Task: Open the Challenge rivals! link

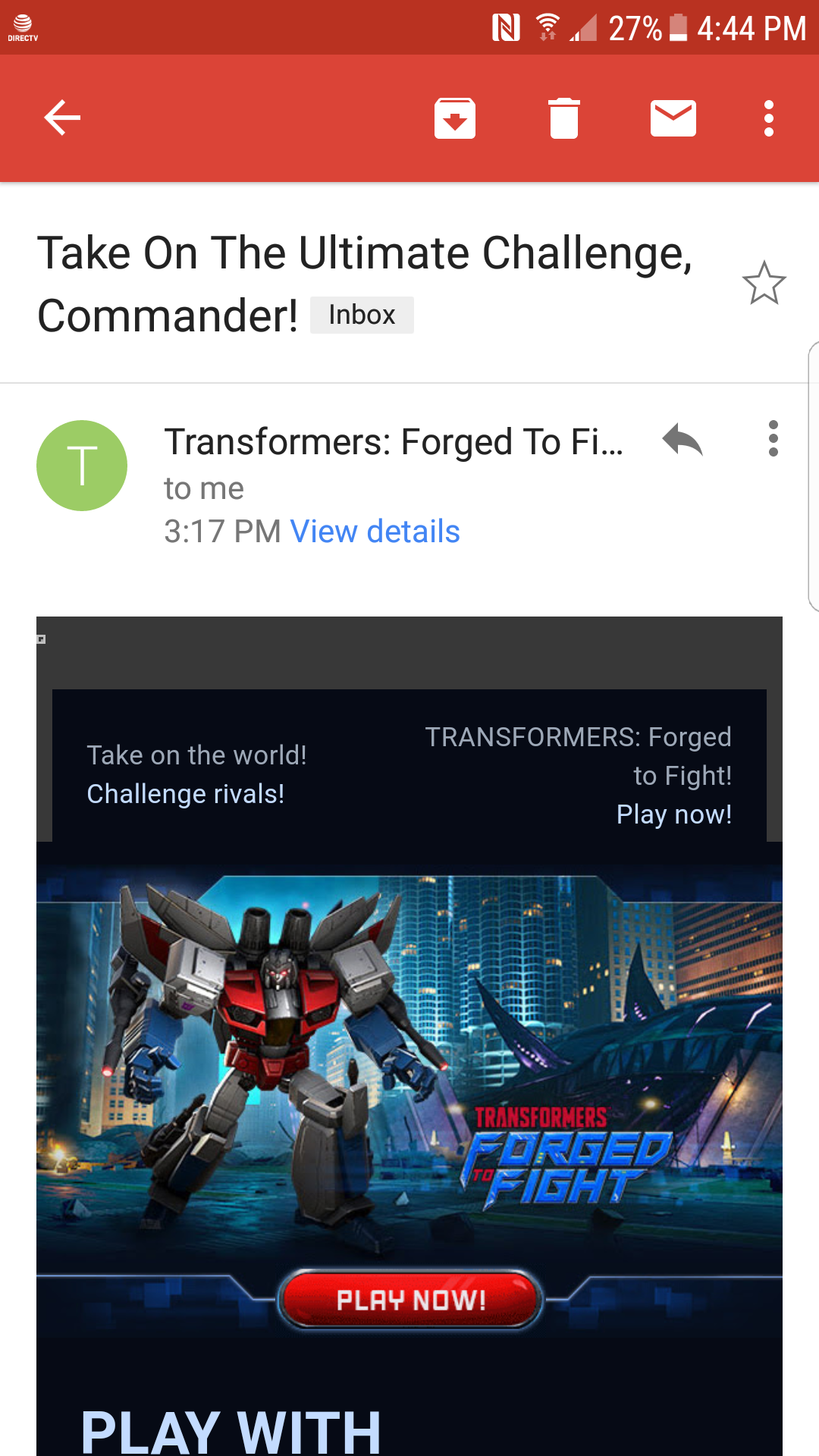Action: click(x=186, y=794)
